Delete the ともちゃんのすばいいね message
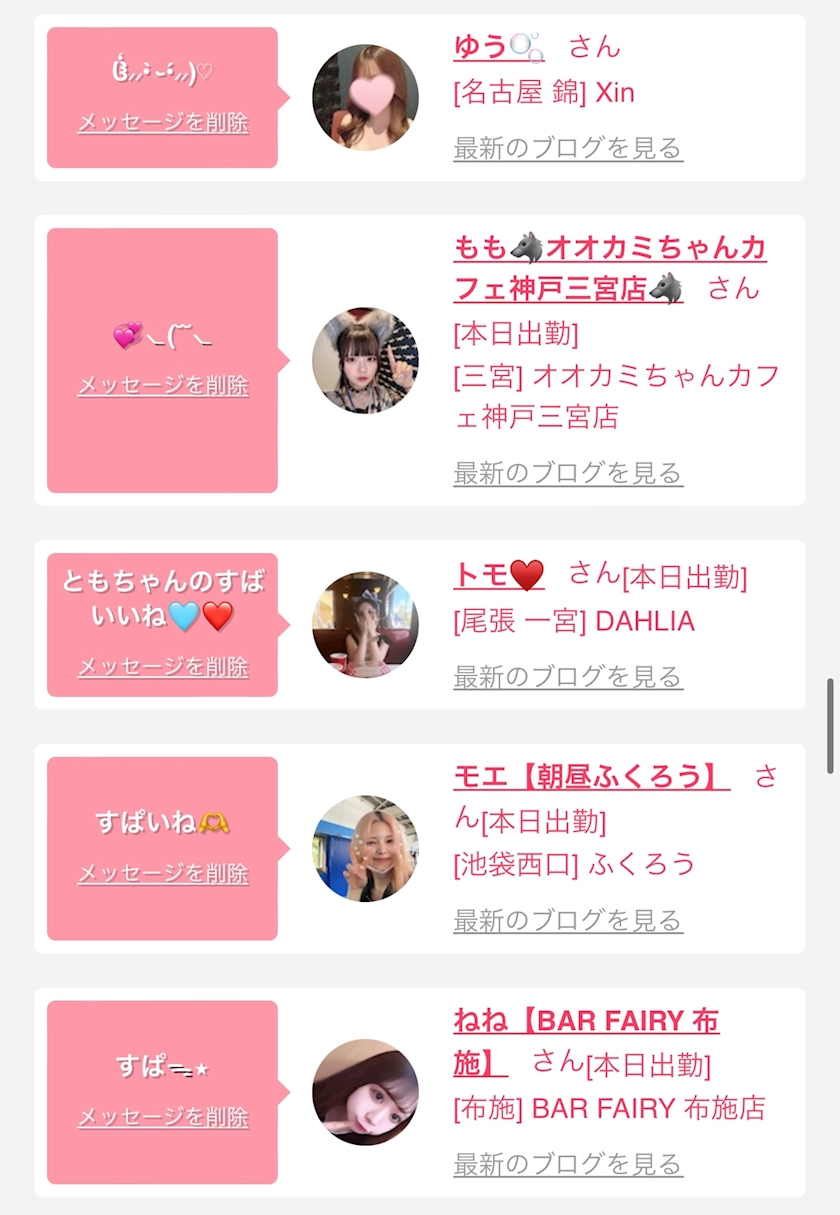Screen dimensions: 840x1215 point(163,667)
